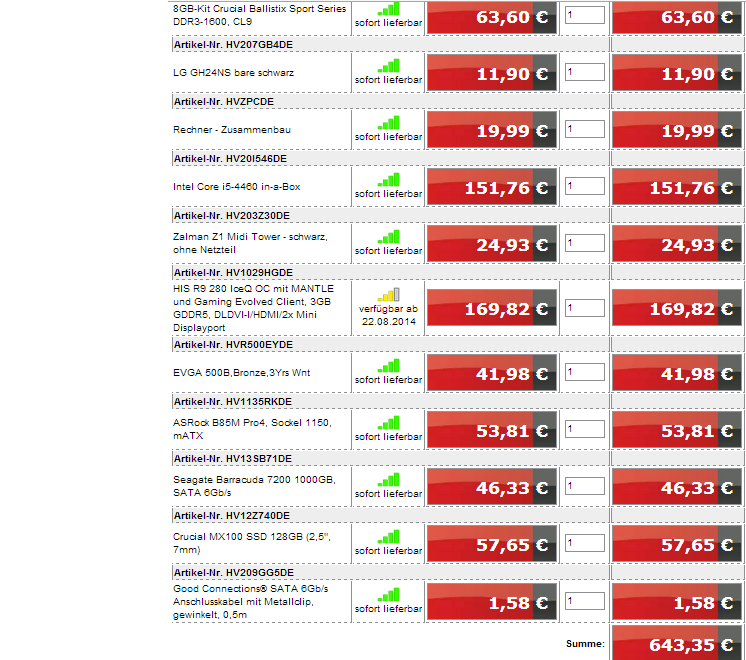Edit quantity of Zalman Z1 Midi Tower
The height and width of the screenshot is (660, 746).
point(585,244)
